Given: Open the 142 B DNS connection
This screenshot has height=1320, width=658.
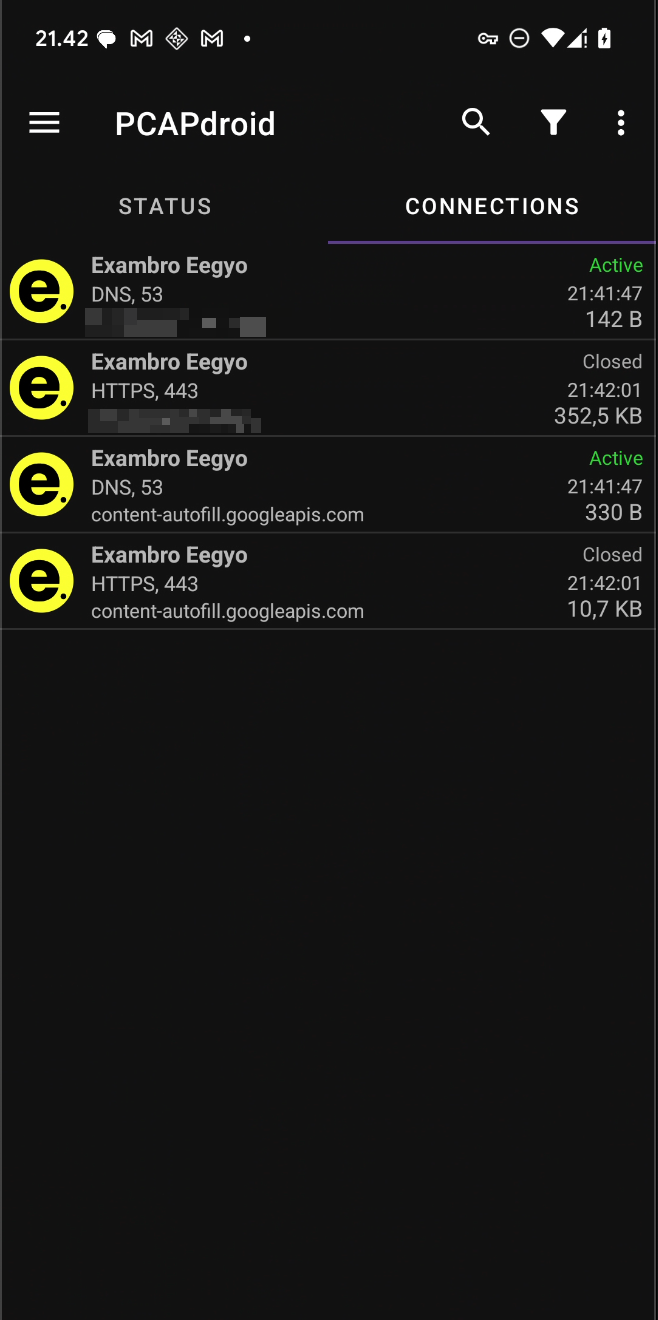Looking at the screenshot, I should point(328,292).
